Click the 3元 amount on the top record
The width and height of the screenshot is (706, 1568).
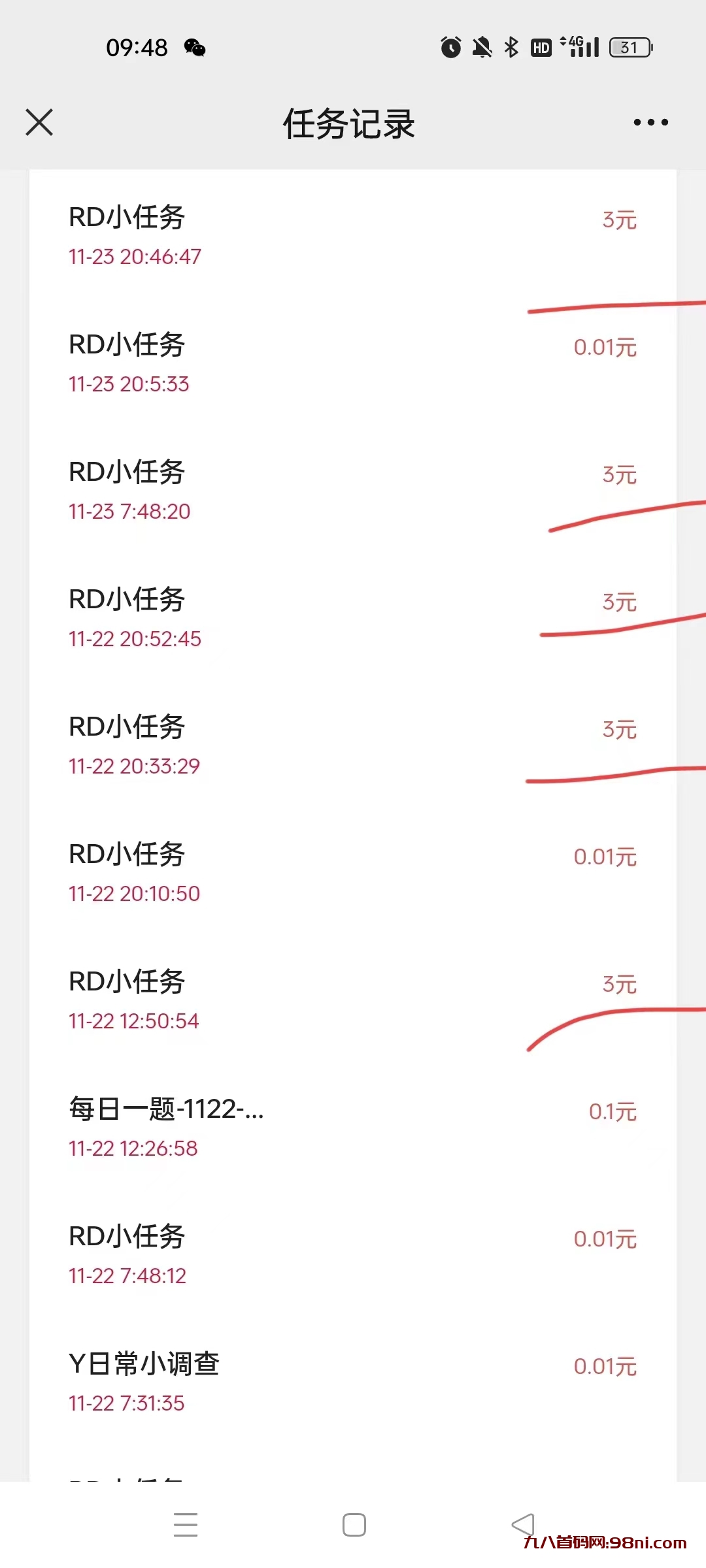click(620, 220)
